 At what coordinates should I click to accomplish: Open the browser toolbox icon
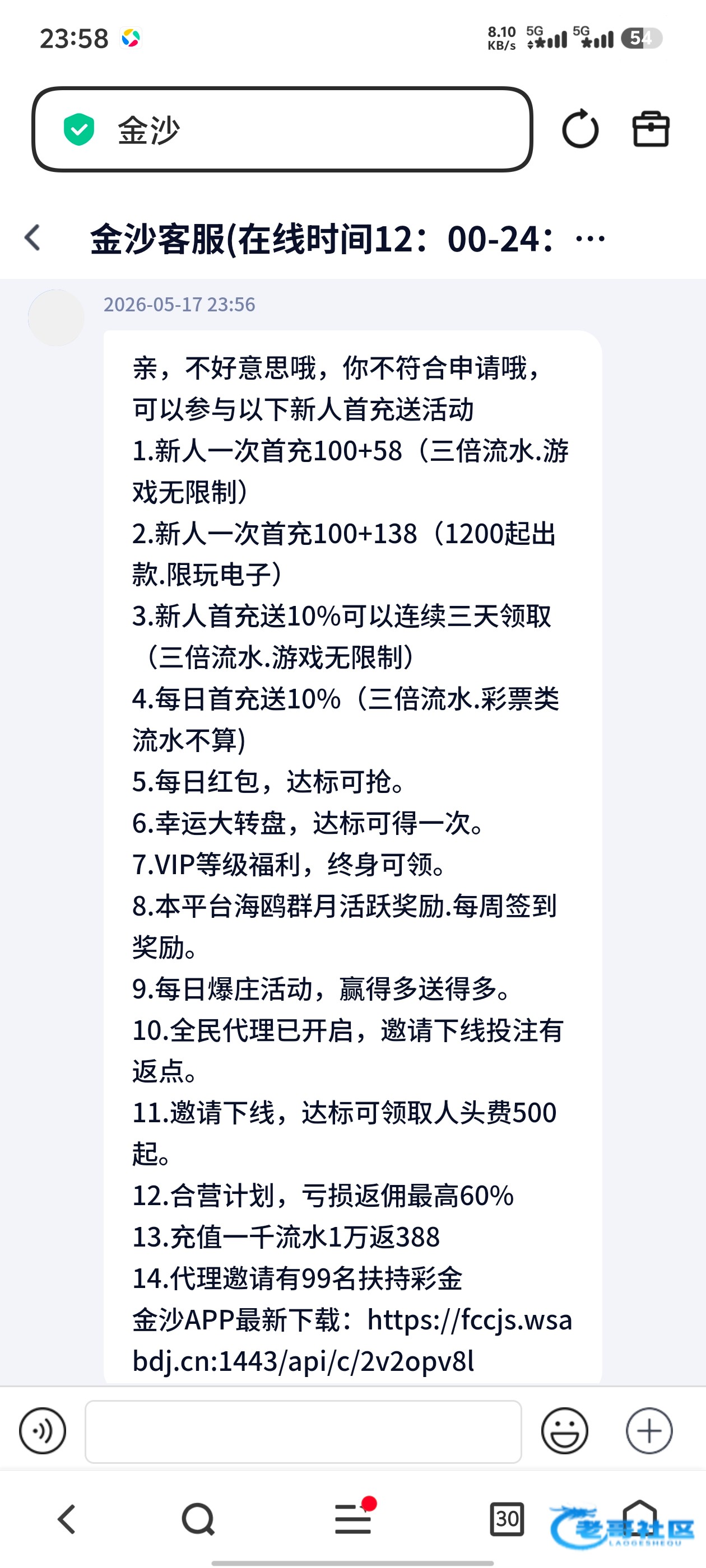(651, 129)
